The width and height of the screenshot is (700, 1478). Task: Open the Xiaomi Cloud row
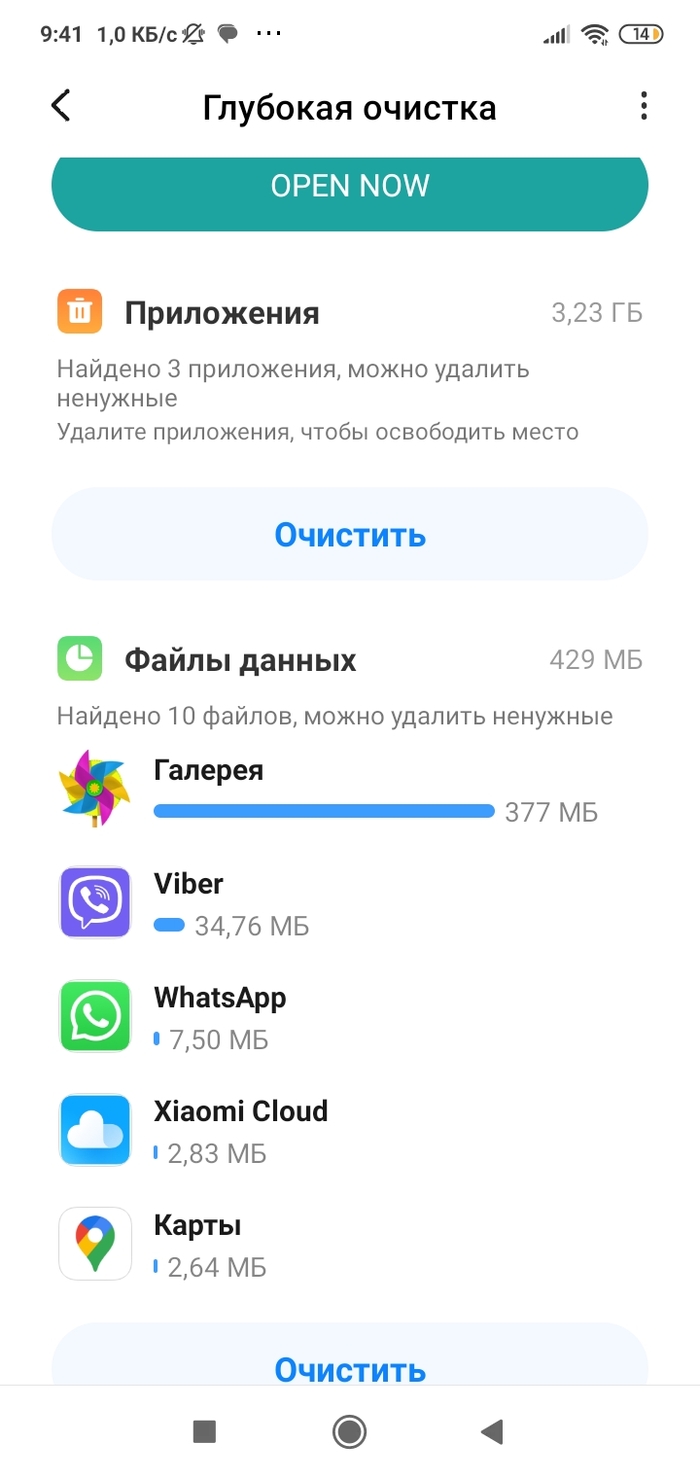(350, 1131)
